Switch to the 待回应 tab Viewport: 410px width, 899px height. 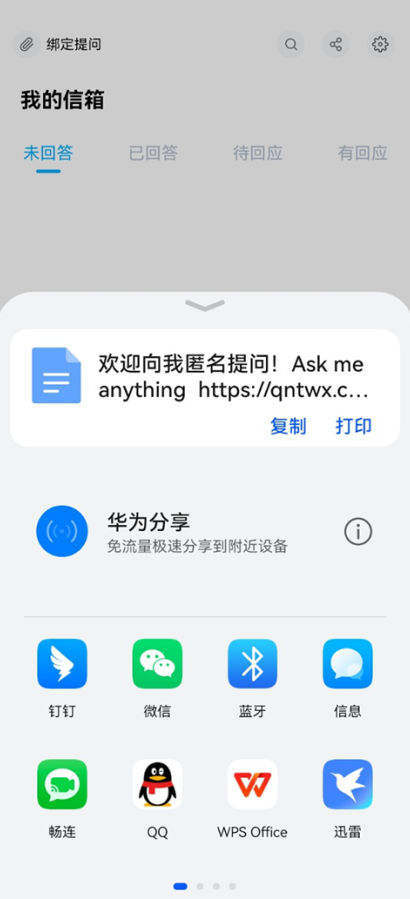pos(257,153)
